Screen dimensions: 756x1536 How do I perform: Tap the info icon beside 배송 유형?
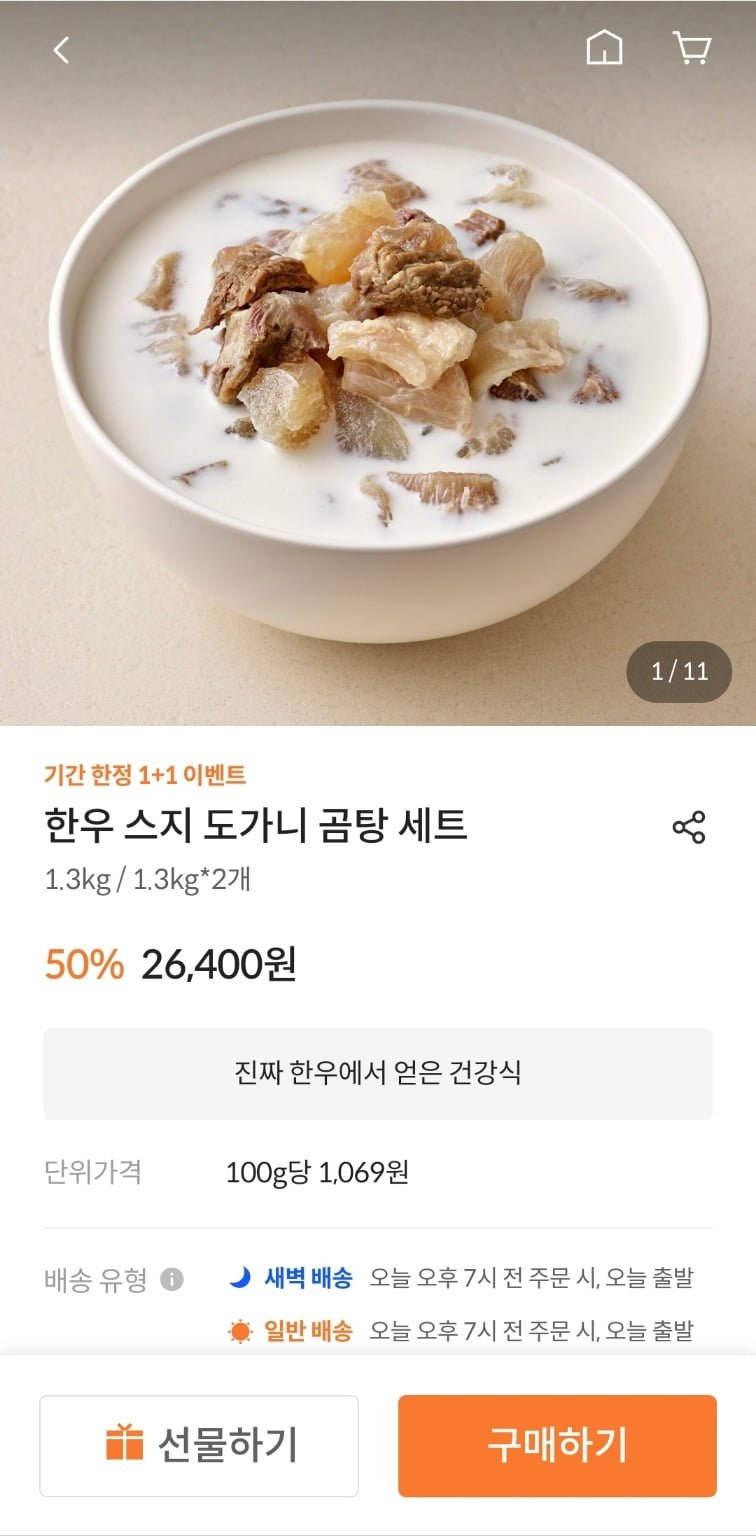172,1279
